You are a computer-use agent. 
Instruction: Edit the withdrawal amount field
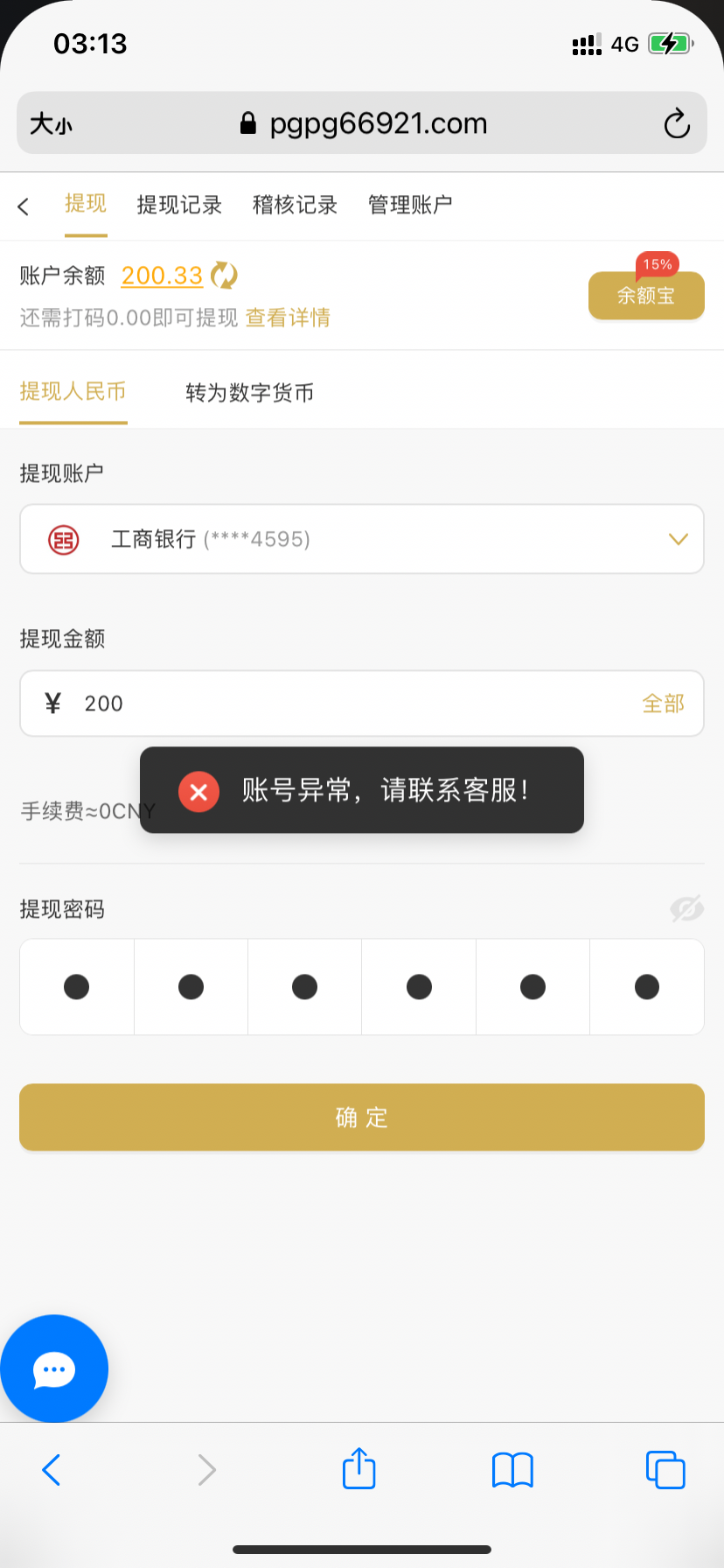(x=350, y=703)
